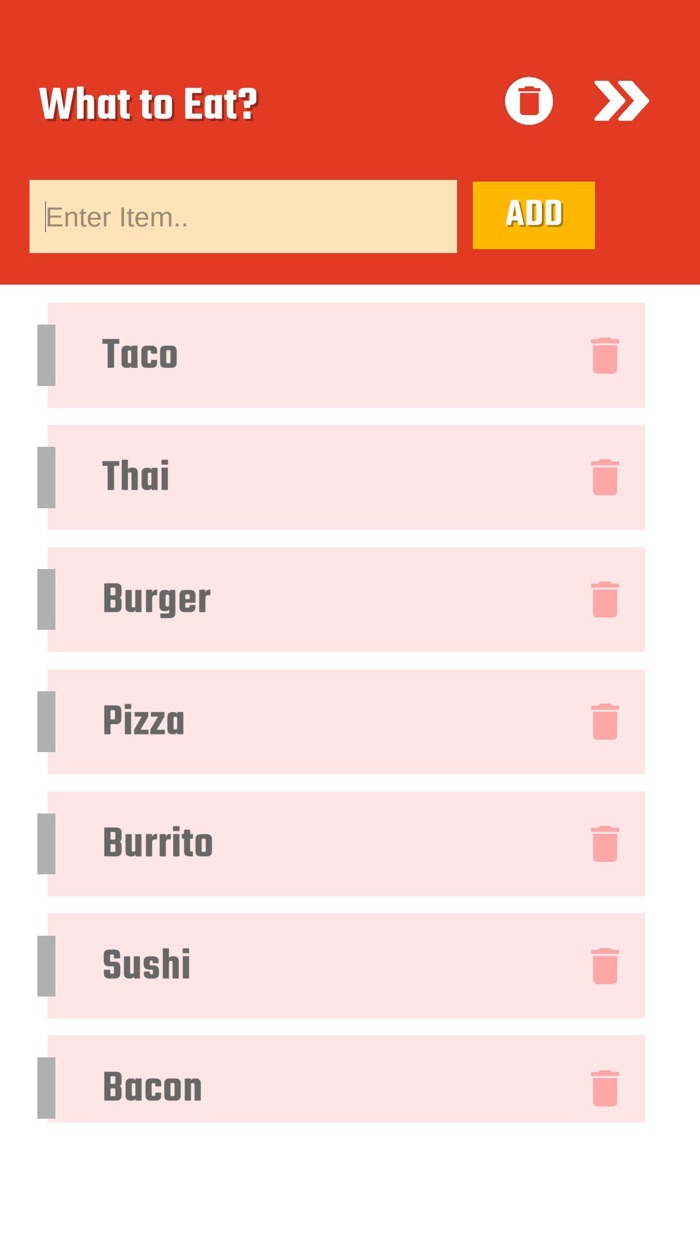Delete the Bacon item
This screenshot has width=700, height=1244.
[605, 1088]
